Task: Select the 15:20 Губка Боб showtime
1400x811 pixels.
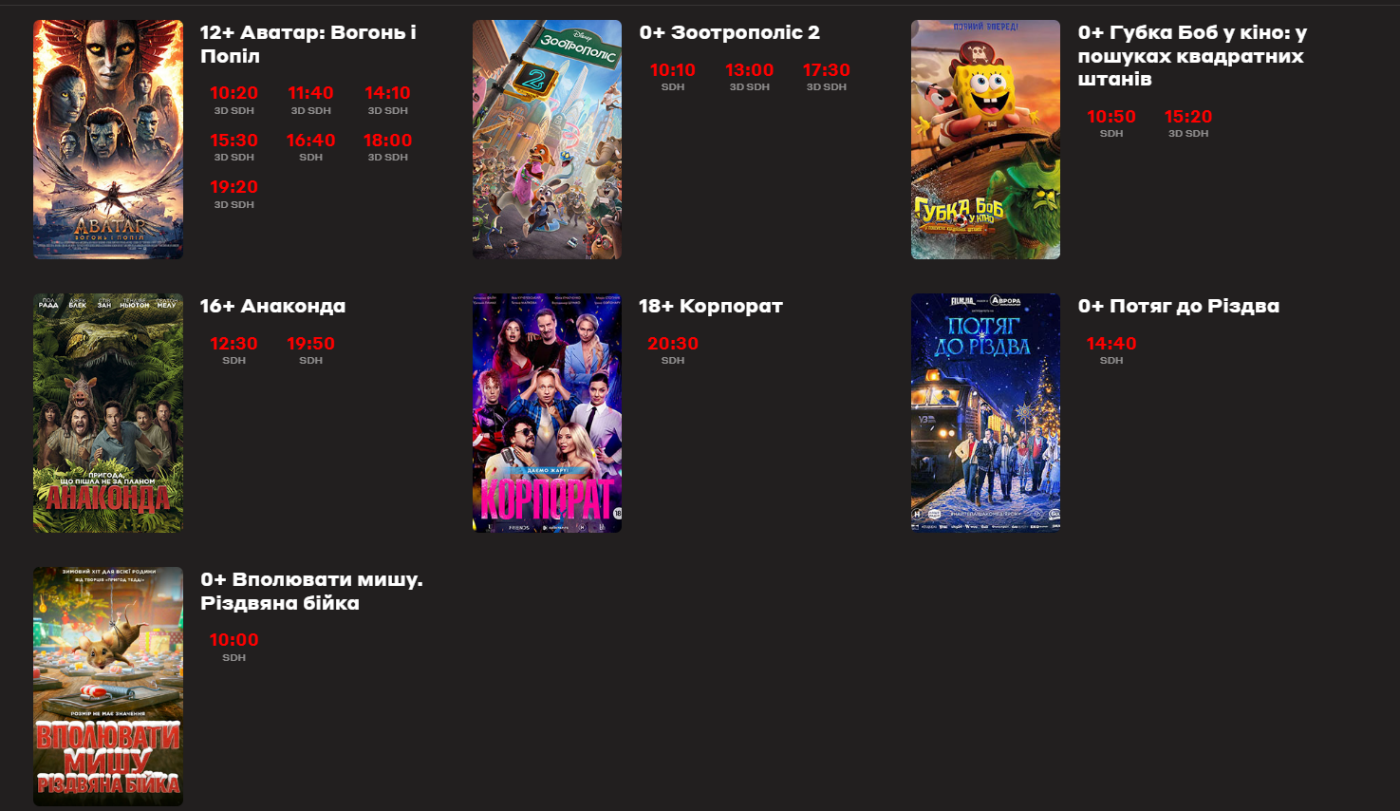Action: click(1188, 117)
